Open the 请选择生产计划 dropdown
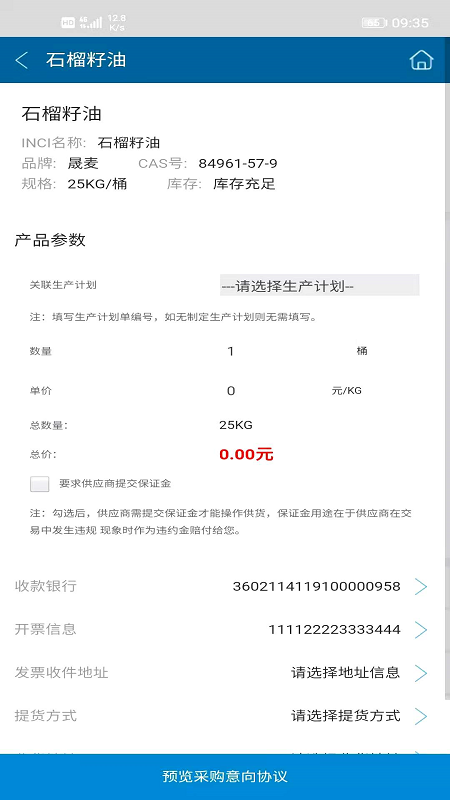The width and height of the screenshot is (450, 800). 319,285
